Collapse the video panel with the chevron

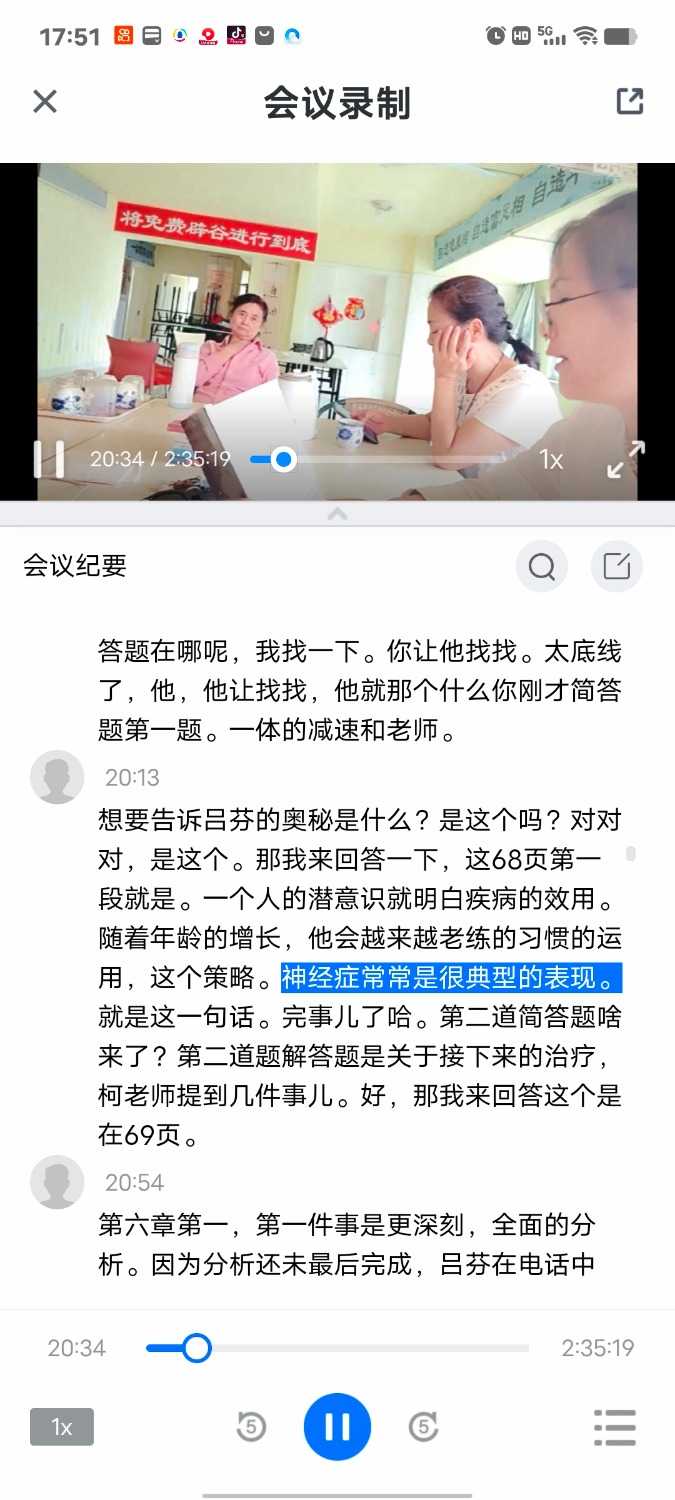coord(338,513)
